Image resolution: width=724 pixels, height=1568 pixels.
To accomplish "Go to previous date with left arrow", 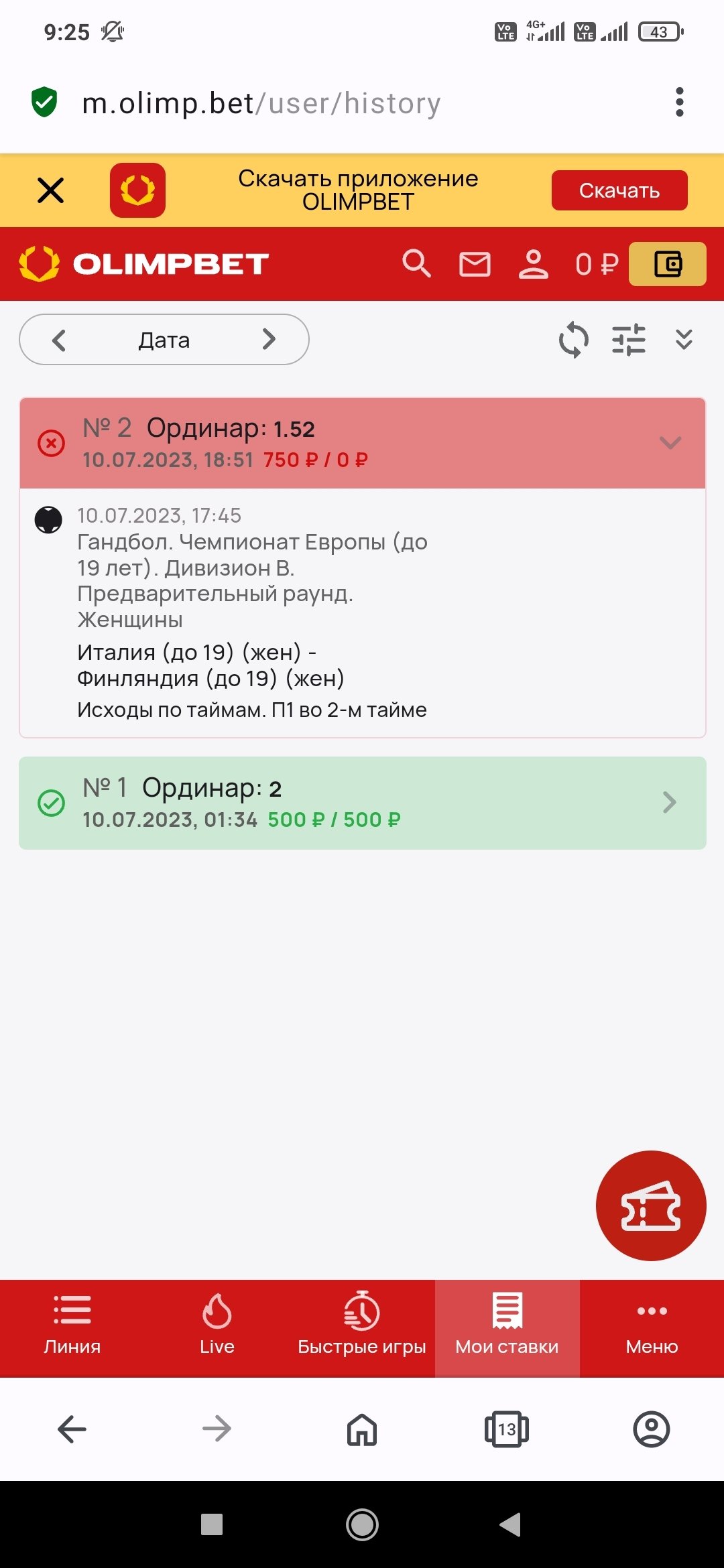I will pyautogui.click(x=59, y=340).
